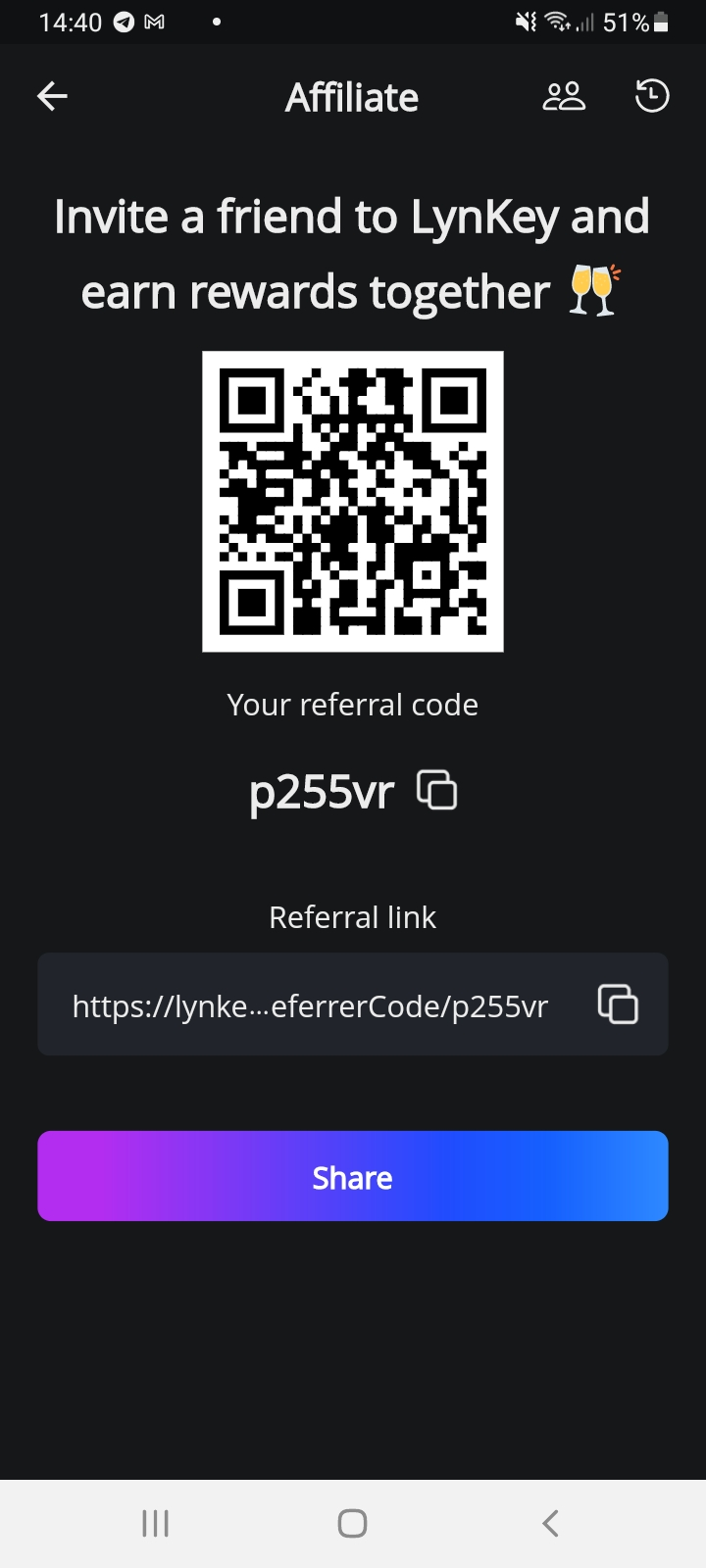Go back using the top-left arrow
The image size is (706, 1568).
[x=52, y=96]
